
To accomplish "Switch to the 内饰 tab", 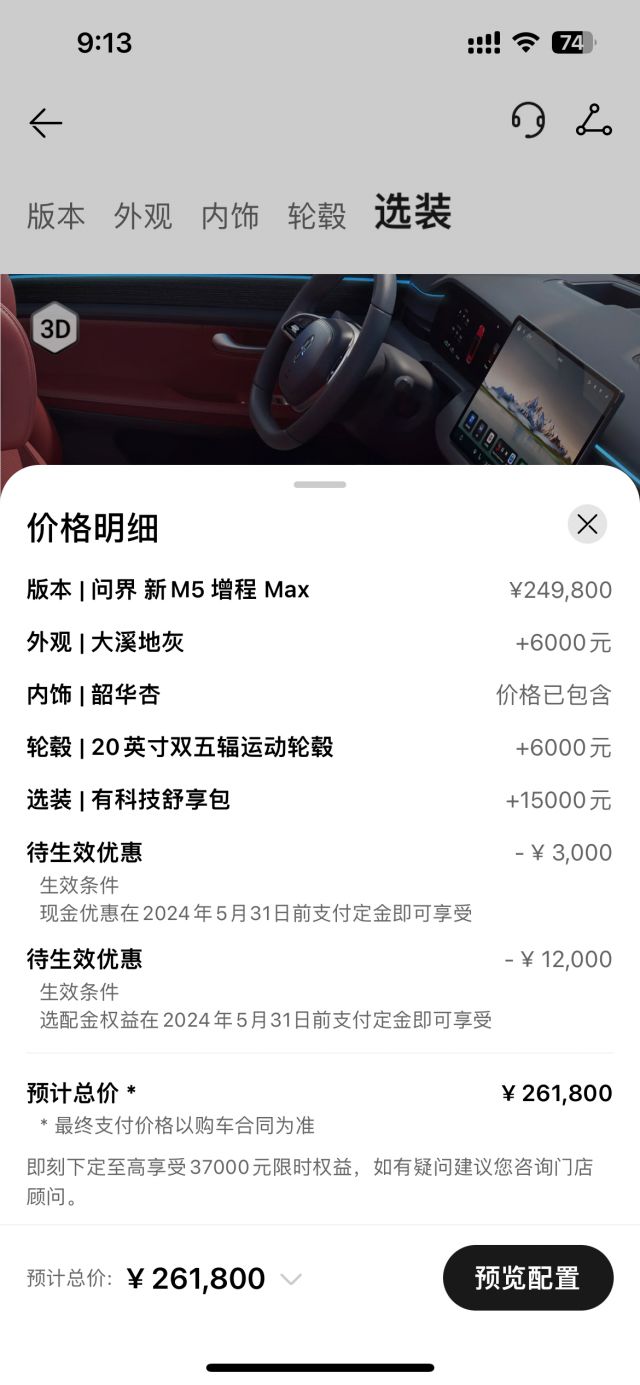I will pyautogui.click(x=230, y=216).
